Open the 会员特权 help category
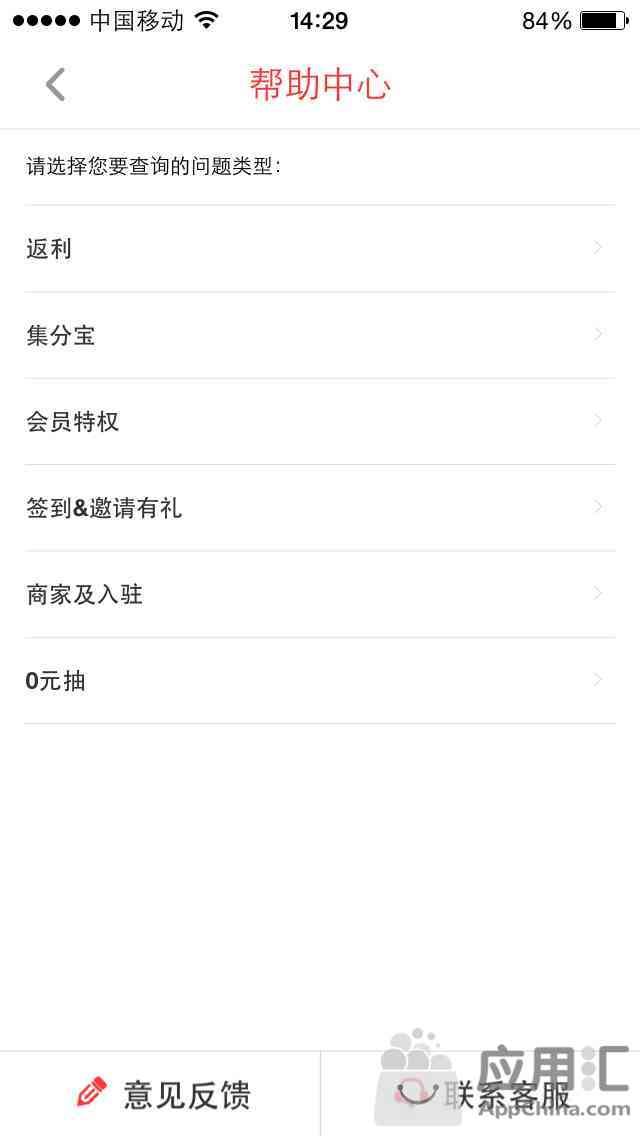The image size is (640, 1136). (x=320, y=422)
